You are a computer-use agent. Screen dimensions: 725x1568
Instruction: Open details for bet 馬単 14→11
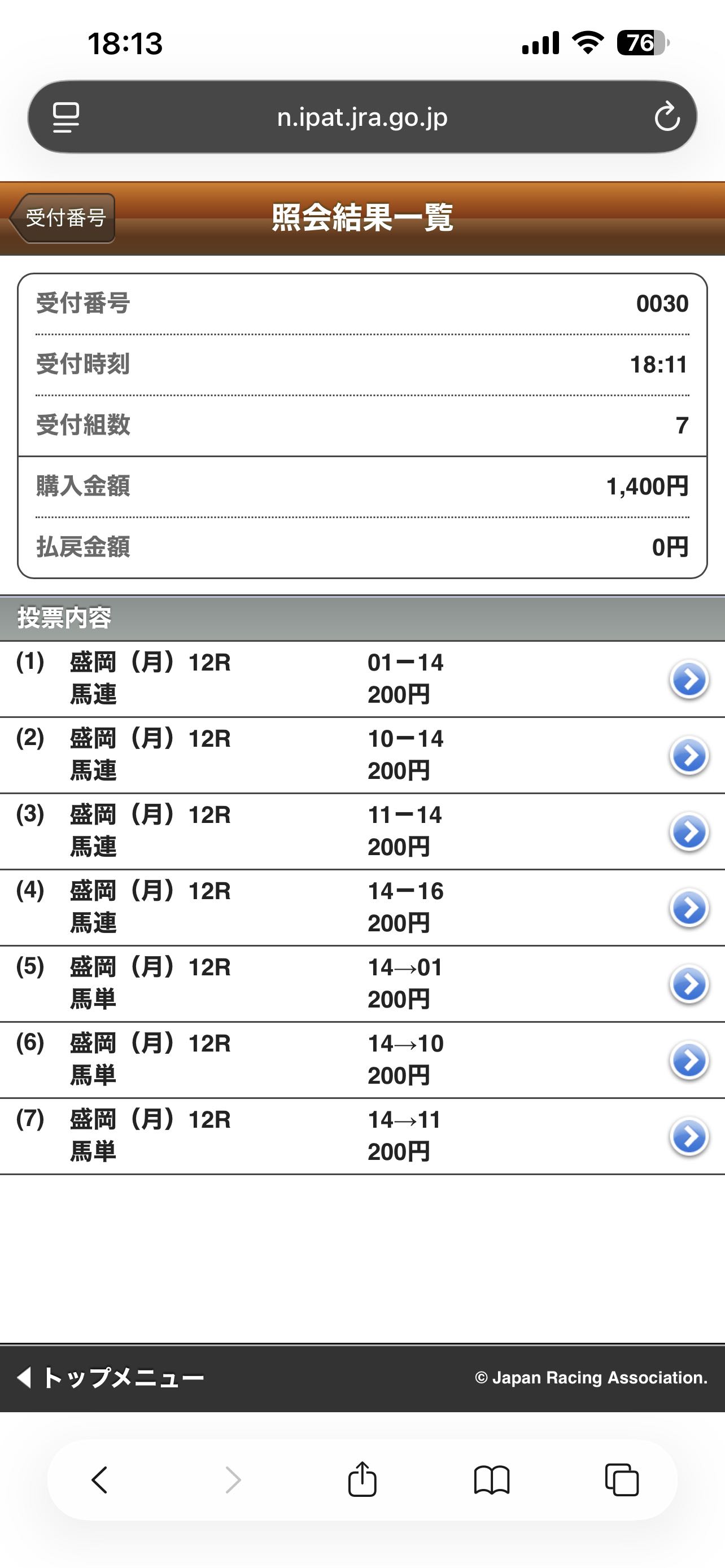click(x=688, y=1136)
